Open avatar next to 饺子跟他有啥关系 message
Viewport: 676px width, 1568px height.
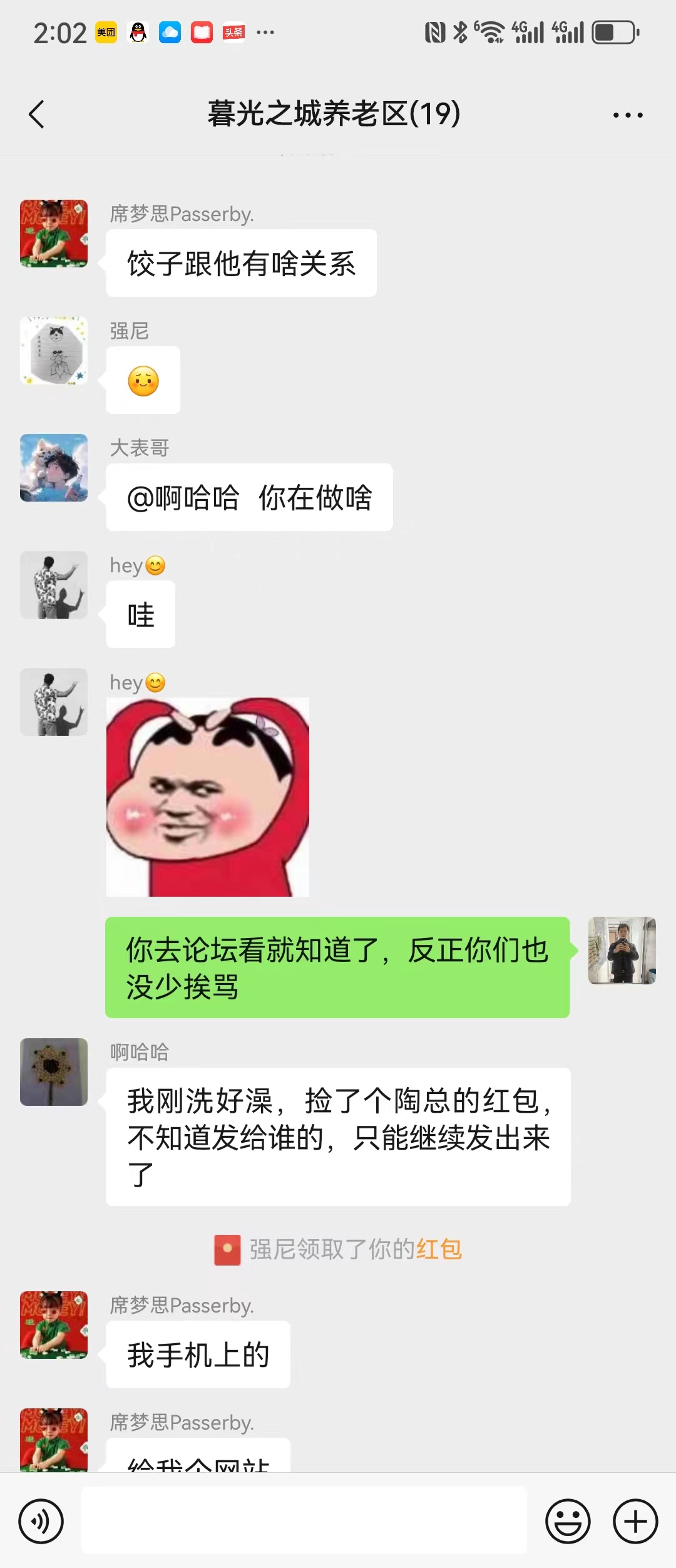tap(54, 234)
